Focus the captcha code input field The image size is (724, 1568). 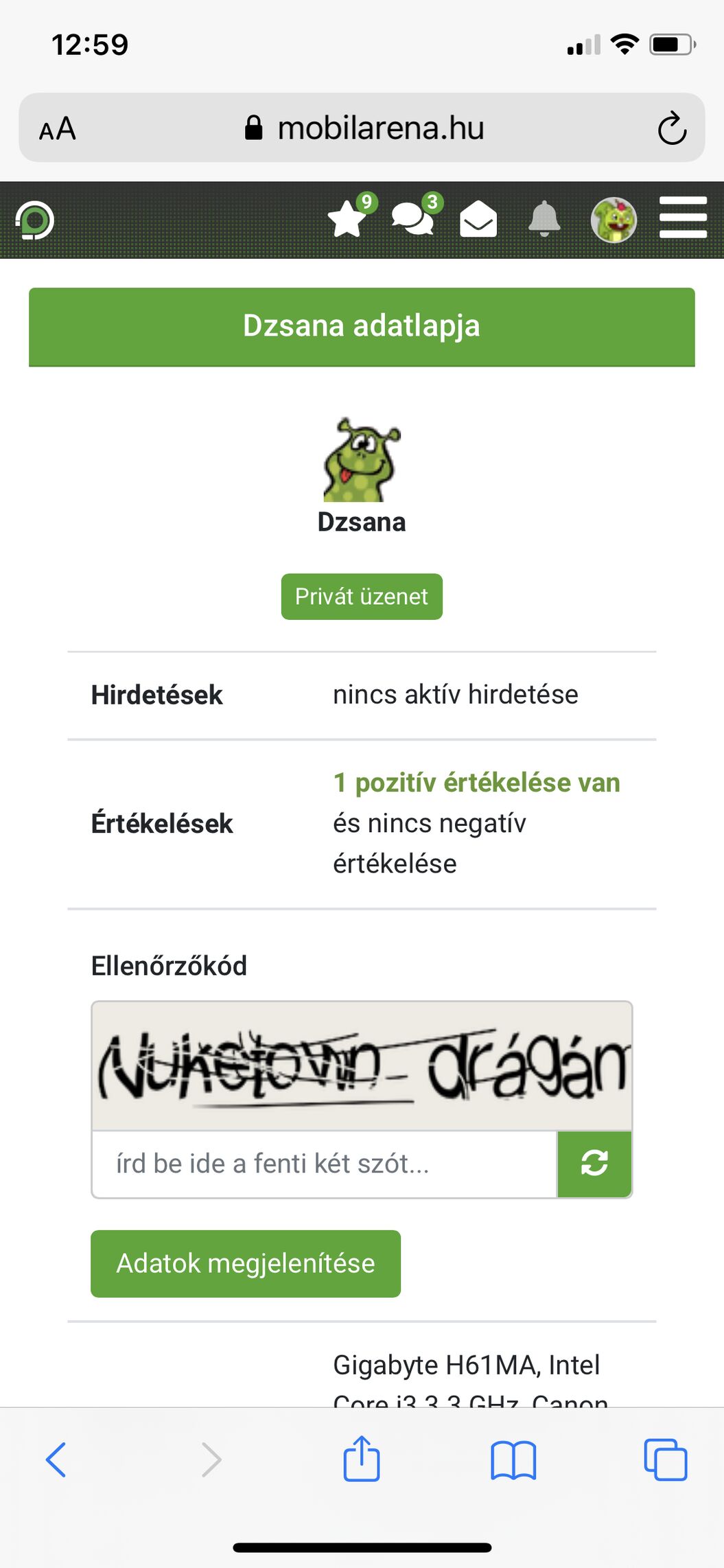pos(324,1164)
